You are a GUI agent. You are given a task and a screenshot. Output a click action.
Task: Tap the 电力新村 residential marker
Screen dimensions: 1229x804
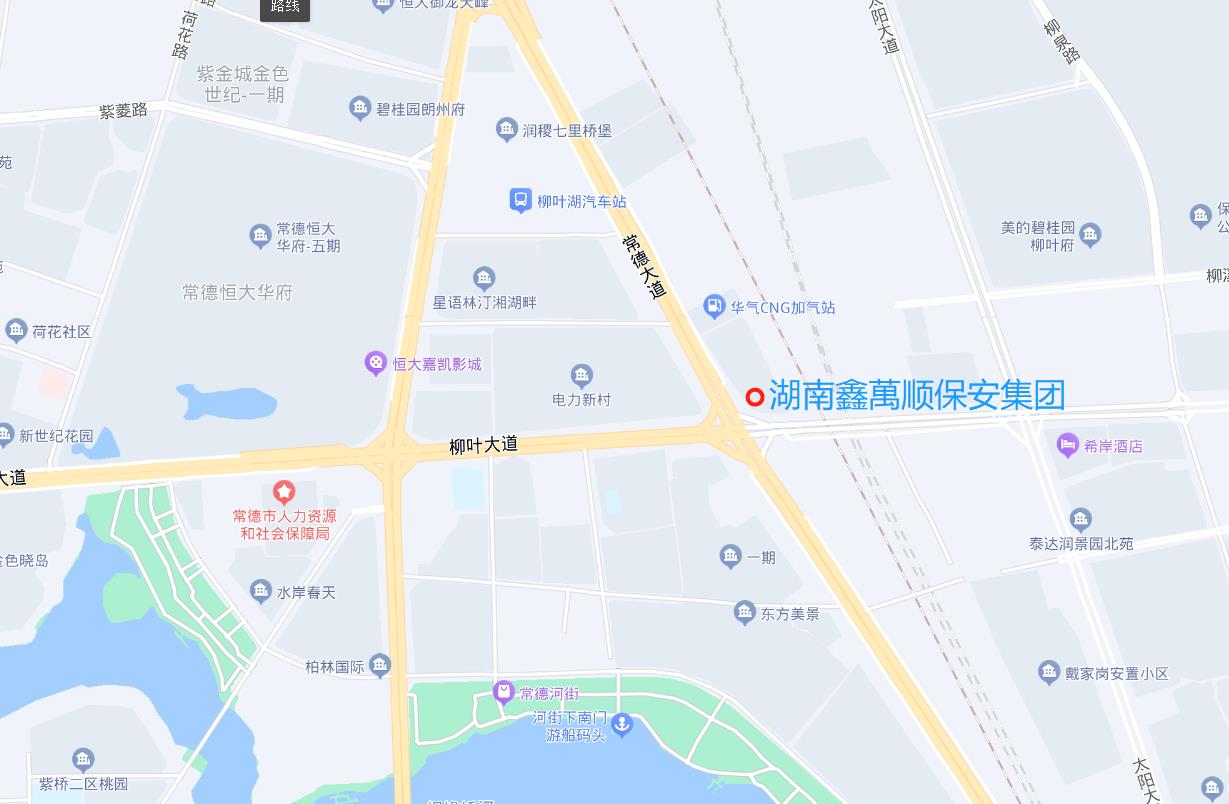581,377
